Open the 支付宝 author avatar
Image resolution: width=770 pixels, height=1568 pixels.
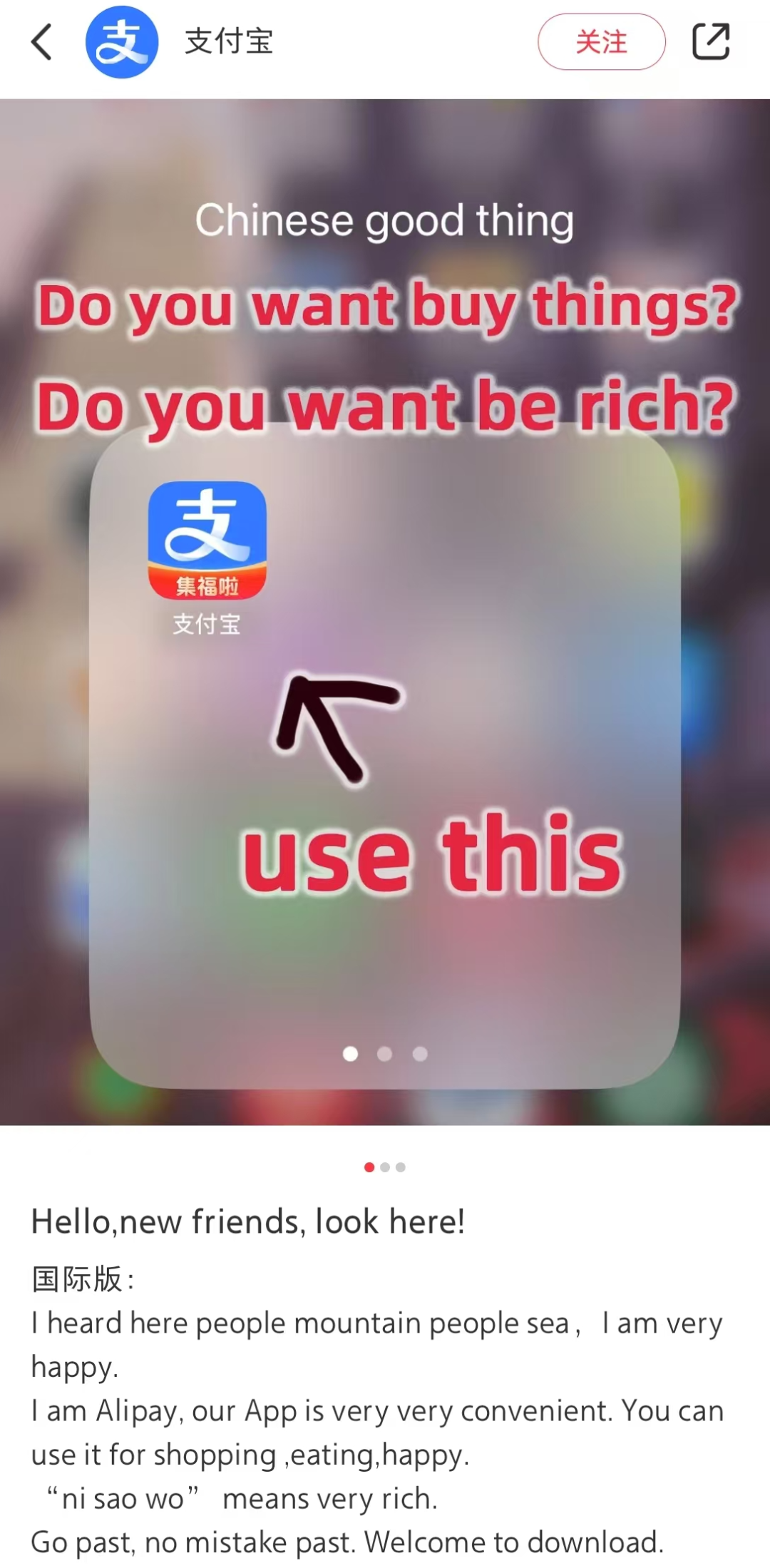(122, 41)
